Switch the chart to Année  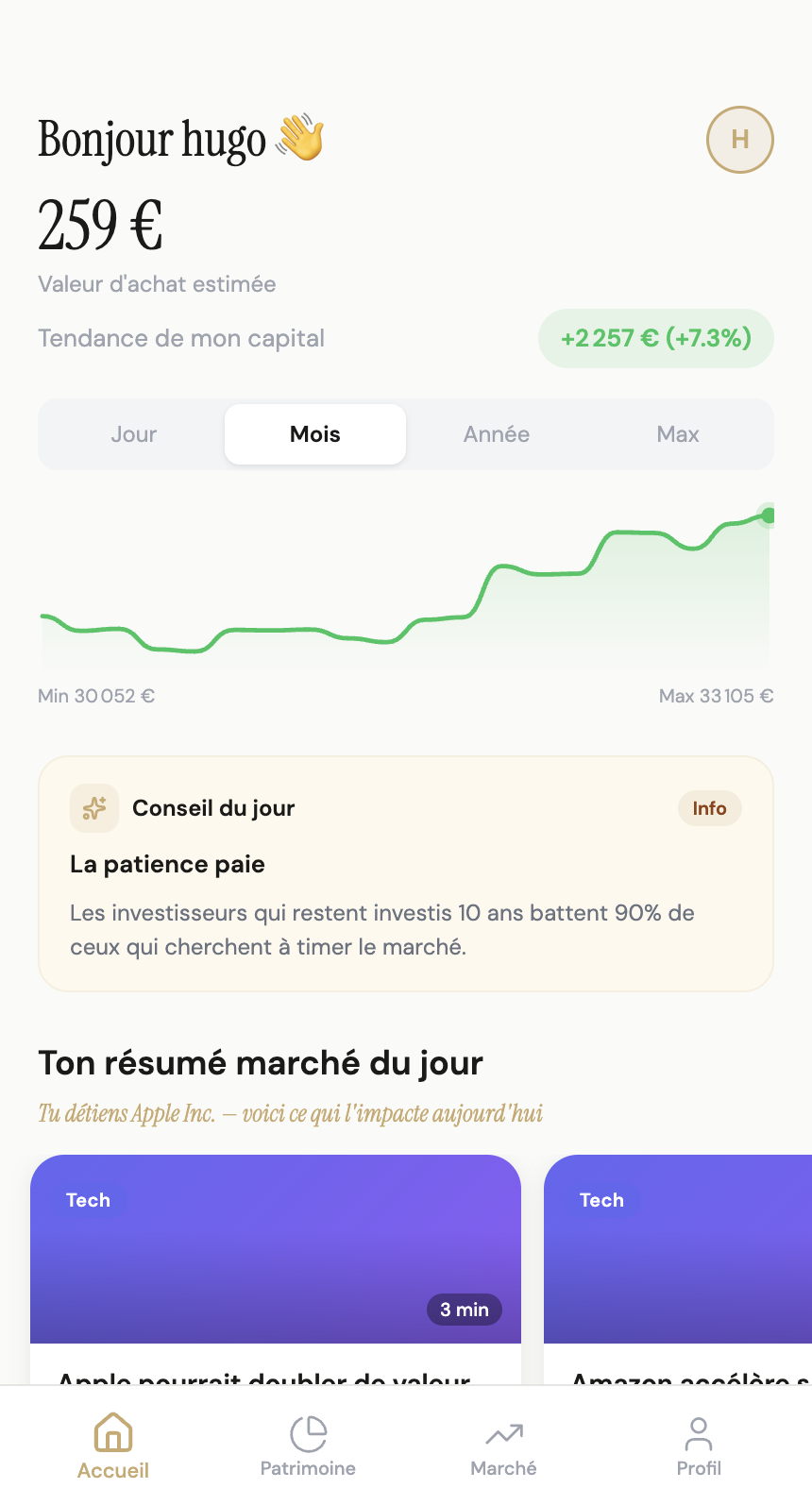click(x=497, y=434)
